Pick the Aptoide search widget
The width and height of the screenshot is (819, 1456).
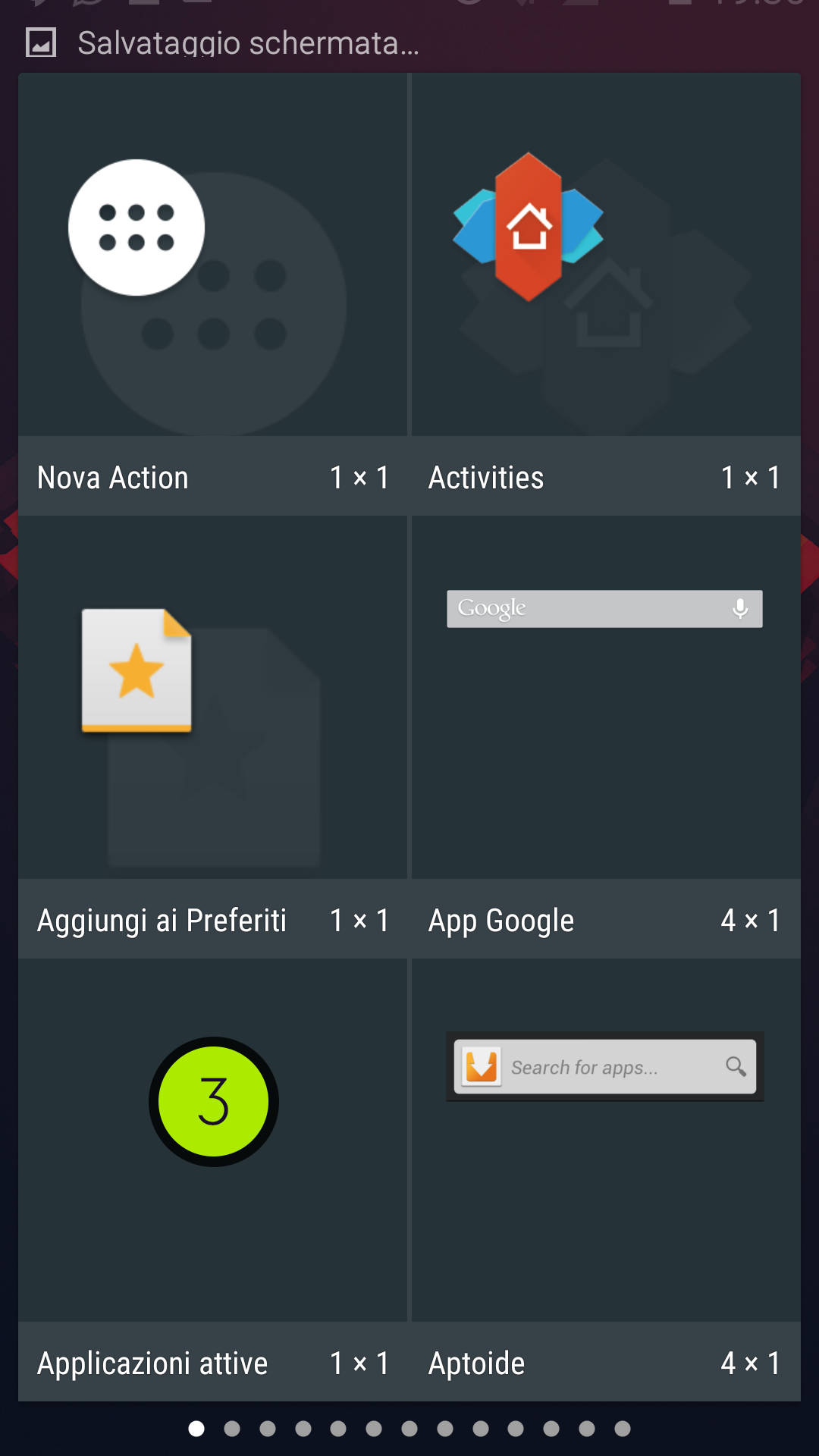point(606,1180)
